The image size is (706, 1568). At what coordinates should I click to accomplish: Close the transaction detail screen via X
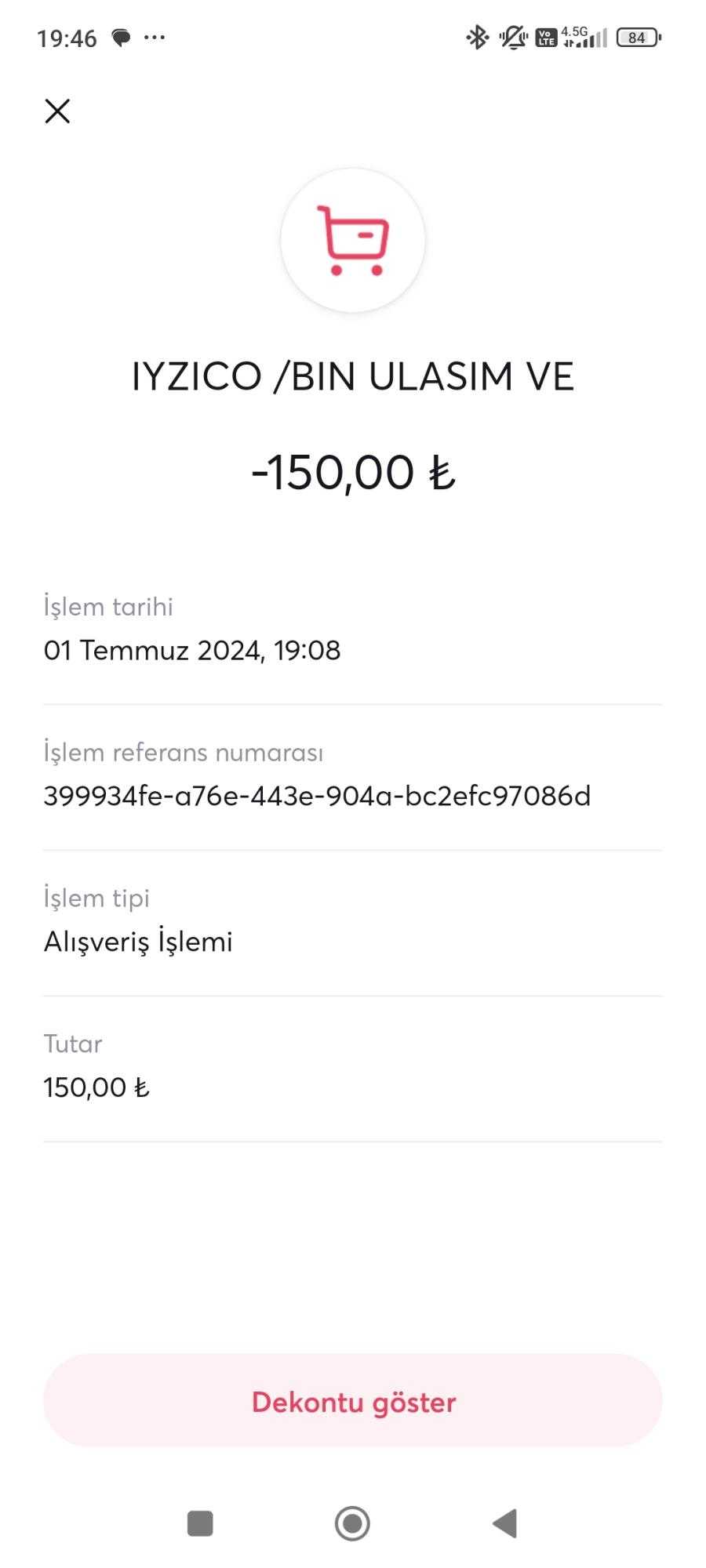point(56,111)
